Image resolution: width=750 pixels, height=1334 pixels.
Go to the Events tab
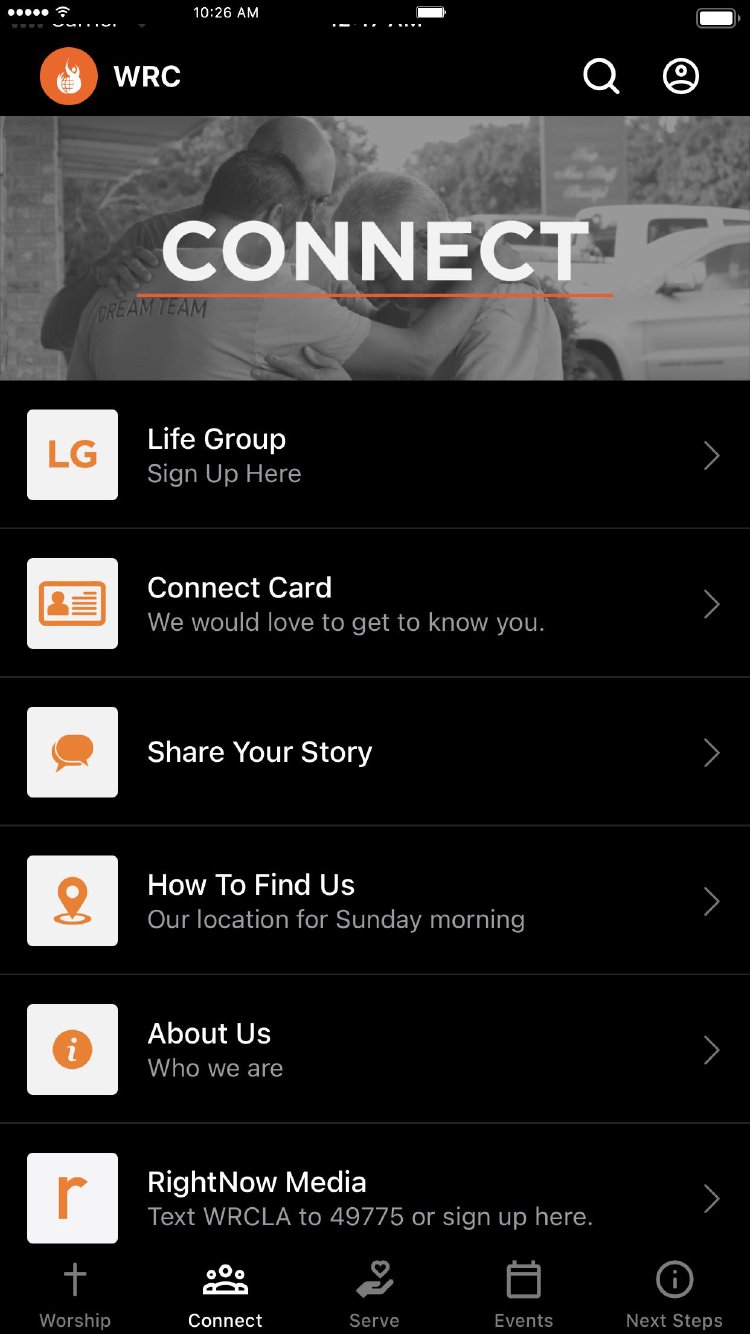[523, 1294]
